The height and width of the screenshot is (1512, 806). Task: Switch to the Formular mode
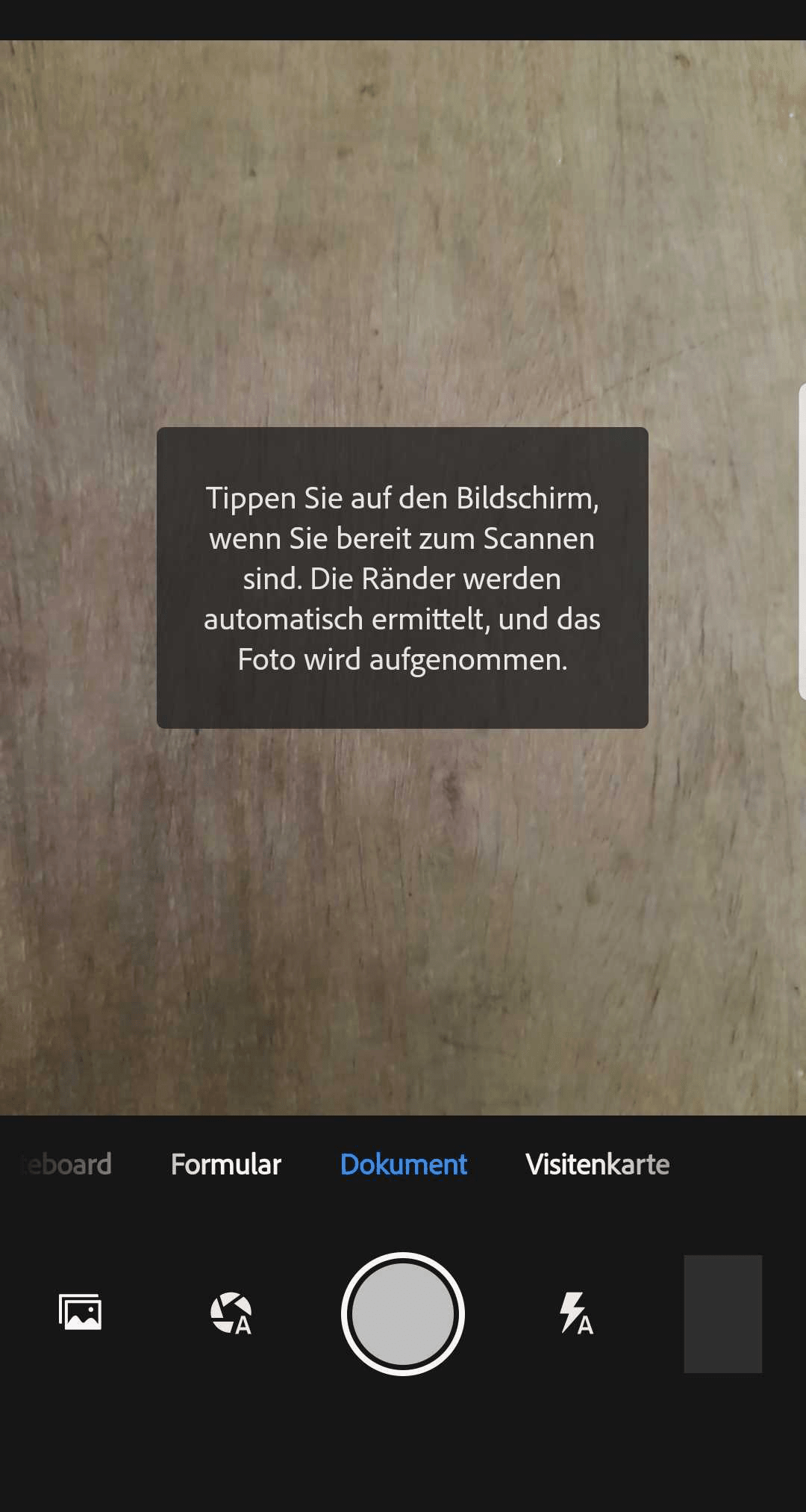[225, 1164]
